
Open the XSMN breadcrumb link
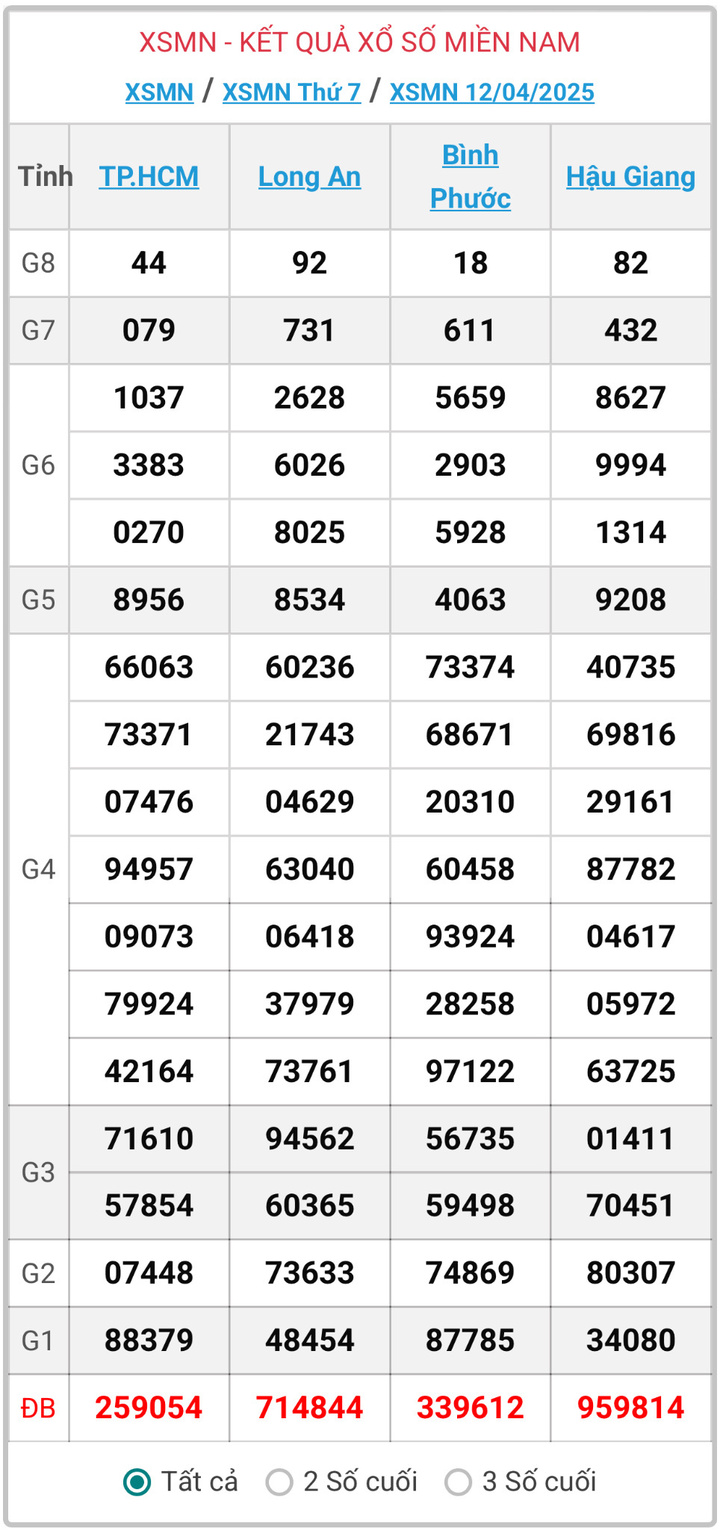[159, 92]
